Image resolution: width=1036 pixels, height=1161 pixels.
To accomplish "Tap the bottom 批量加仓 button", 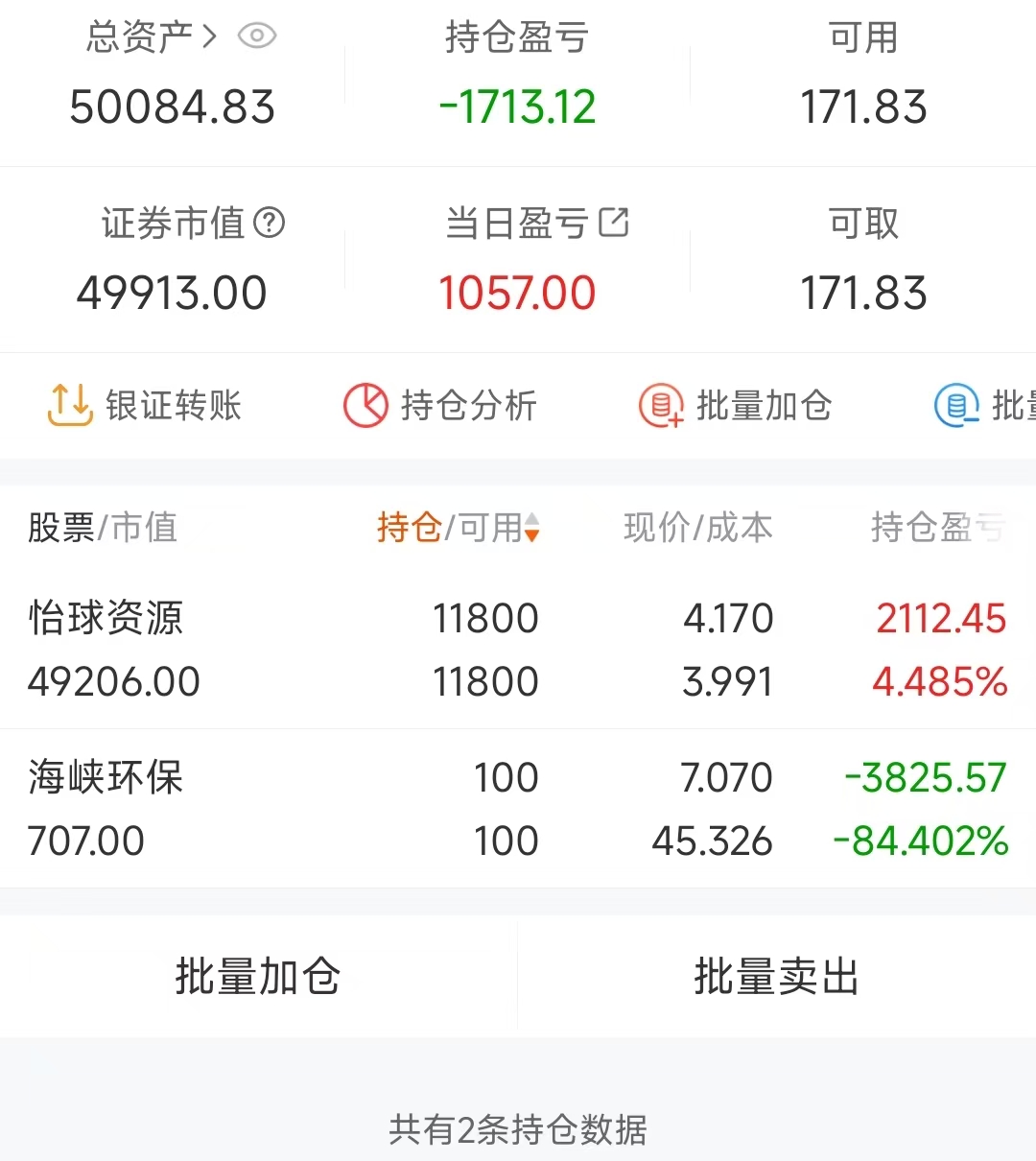I will pyautogui.click(x=258, y=976).
